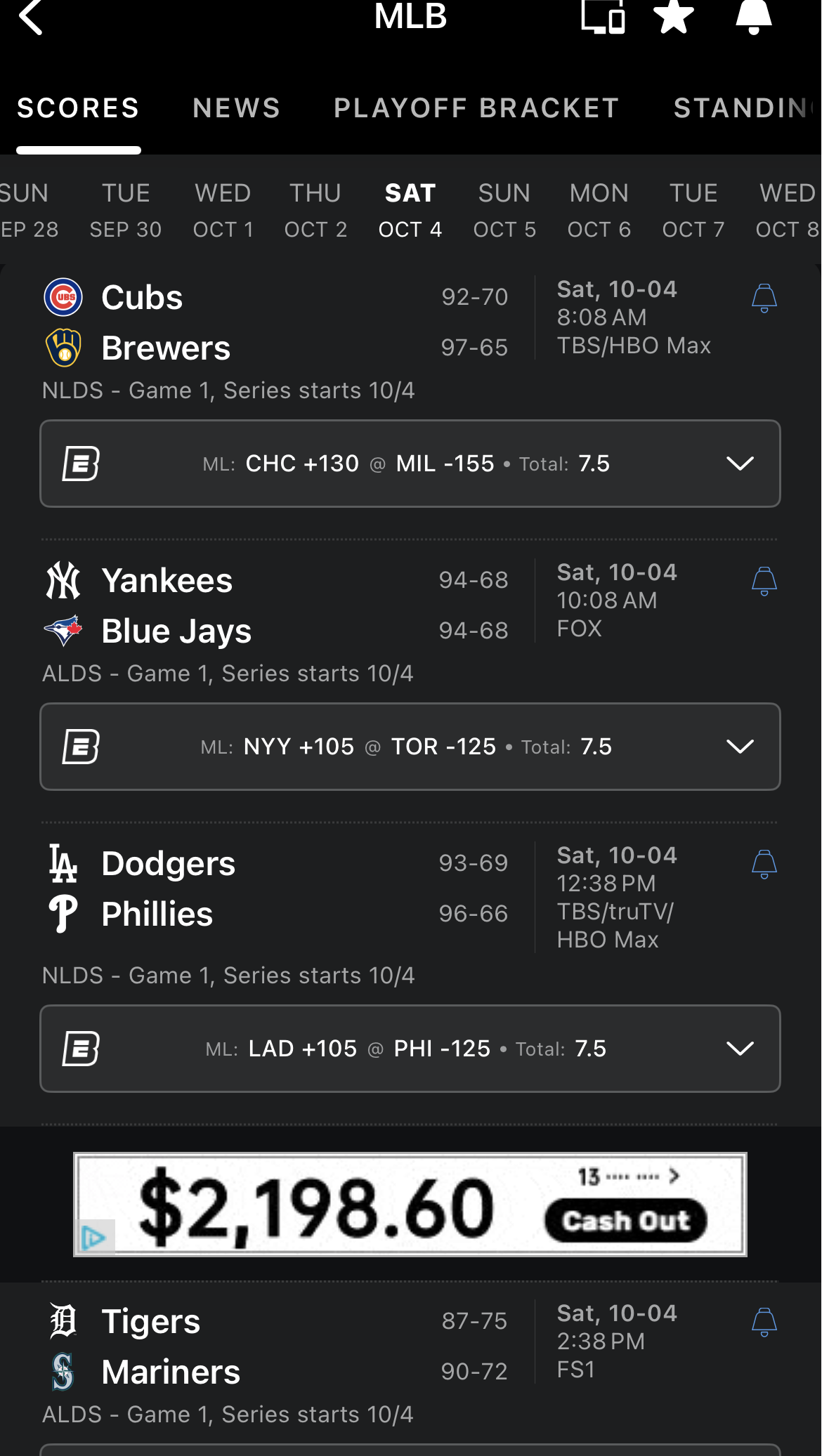Viewport: 822px width, 1456px height.
Task: Open the Playoff Bracket tab
Action: coord(476,108)
